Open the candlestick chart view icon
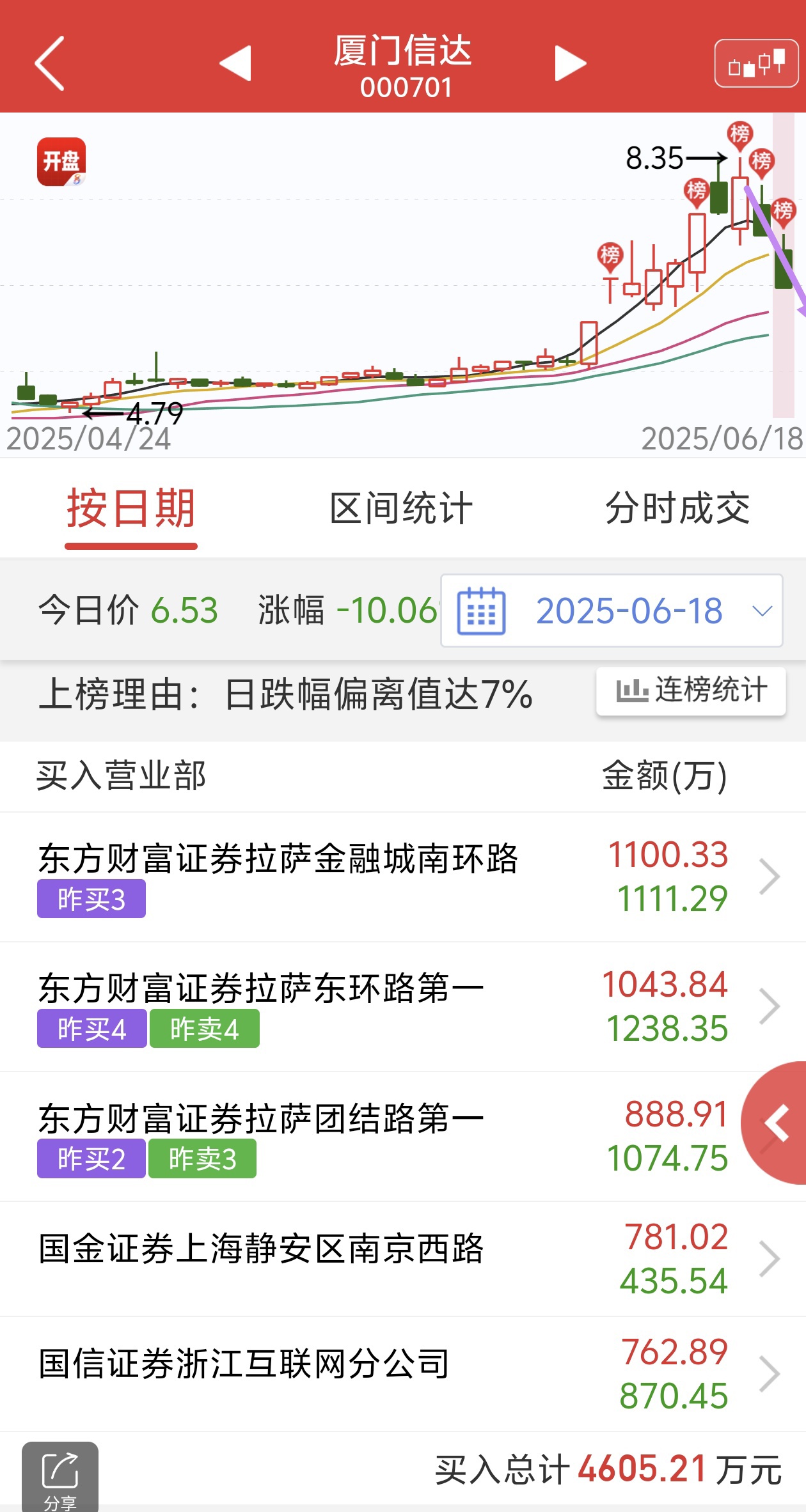806x1512 pixels. pyautogui.click(x=756, y=63)
